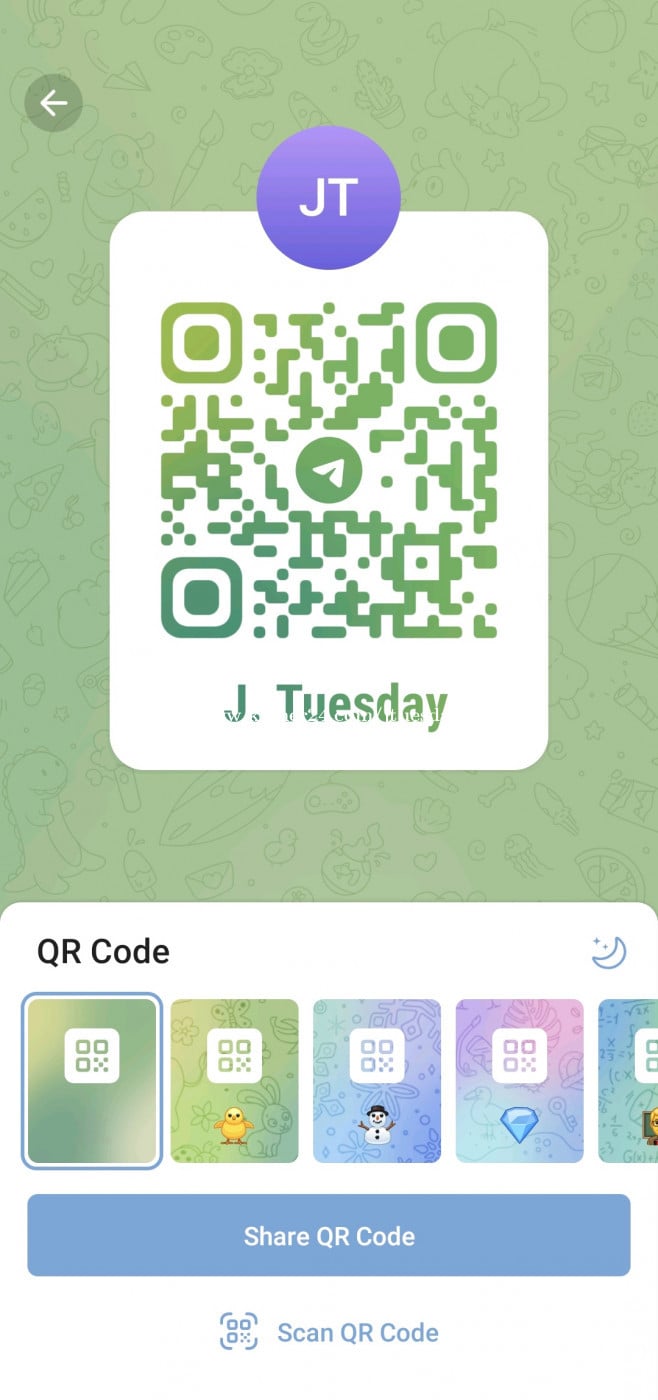Pick the snowman QR theme
The image size is (658, 1400).
point(377,1081)
